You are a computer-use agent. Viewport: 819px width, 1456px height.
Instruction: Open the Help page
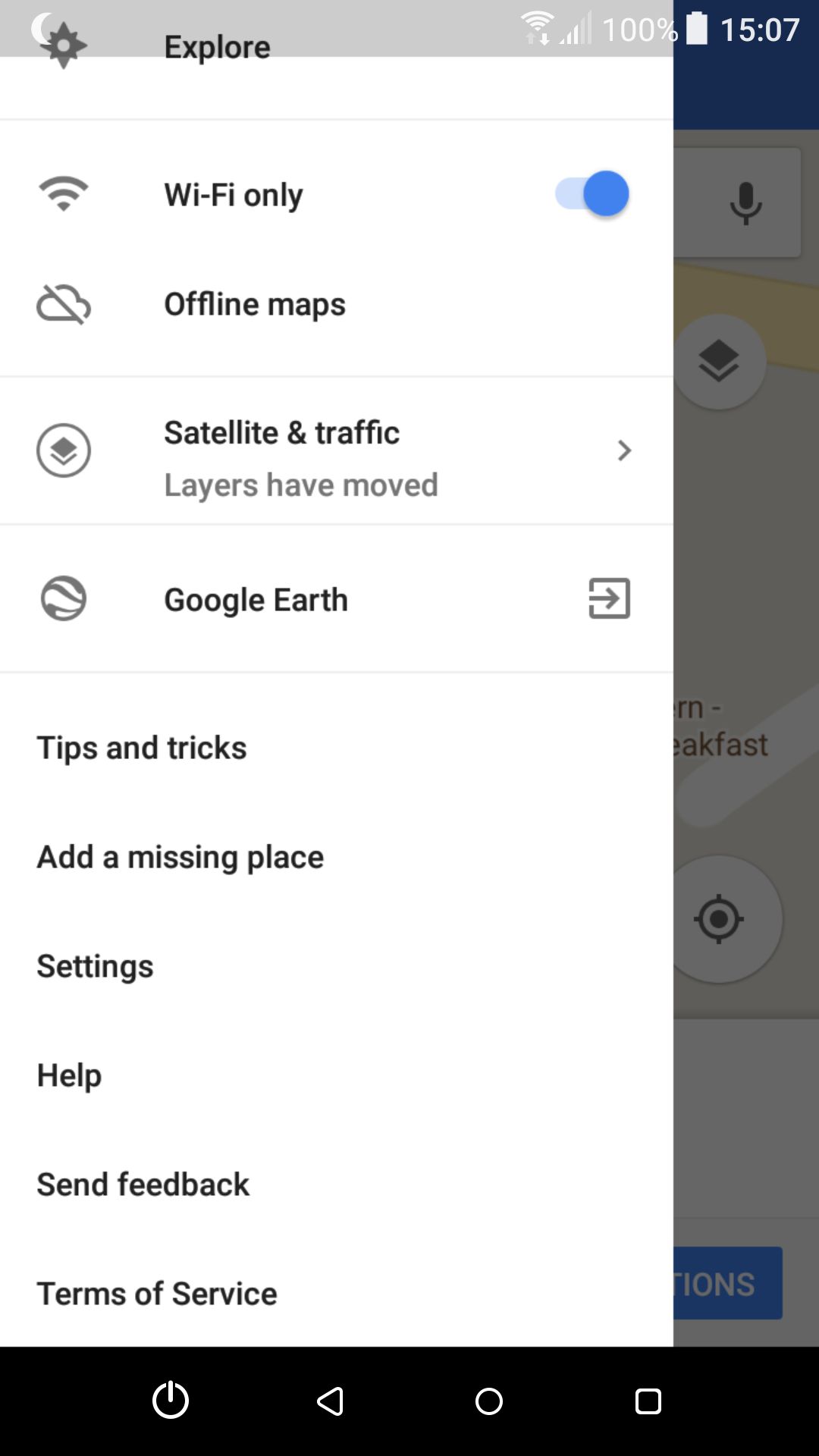(70, 1075)
